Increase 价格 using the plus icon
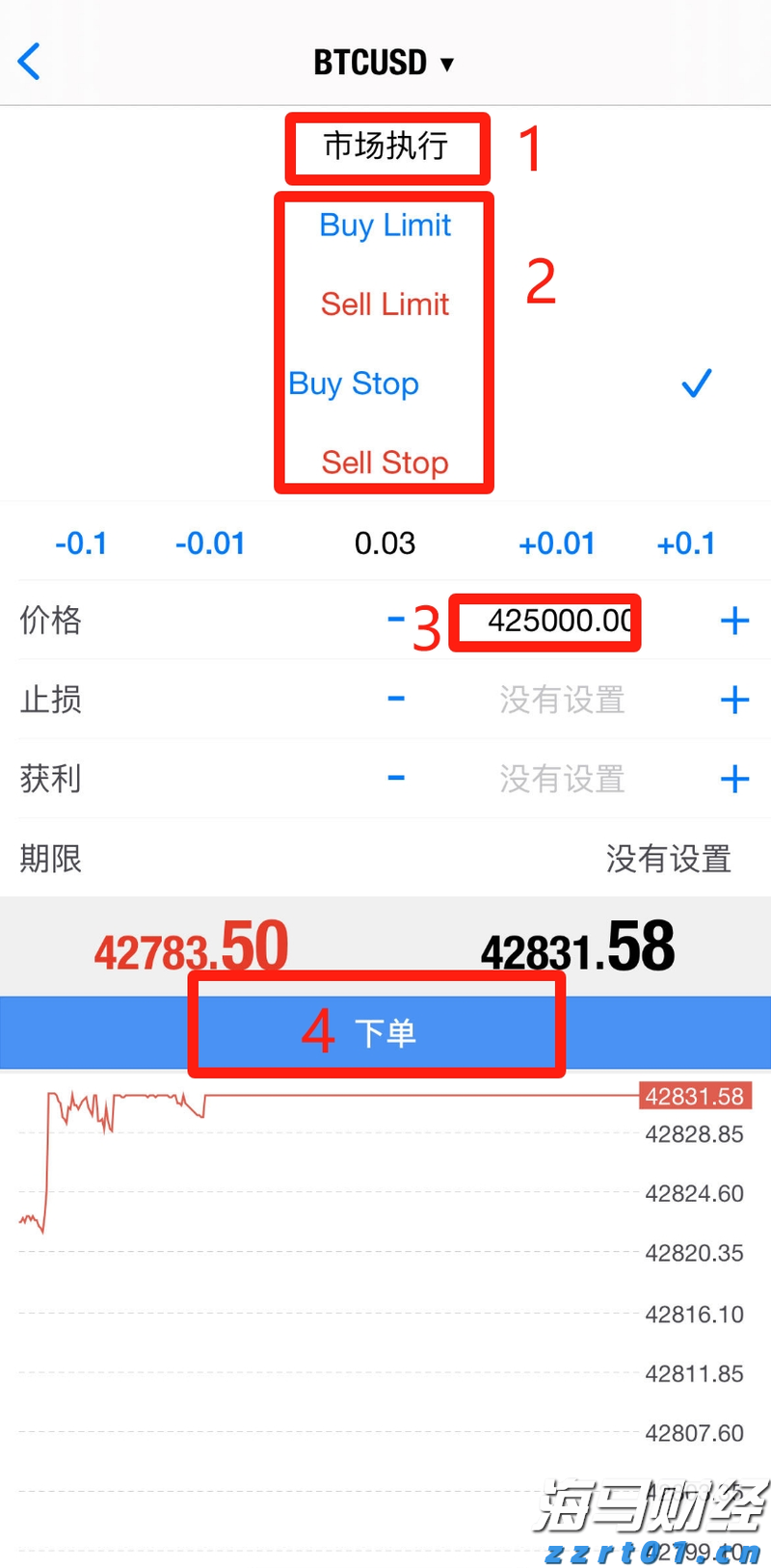 click(734, 622)
